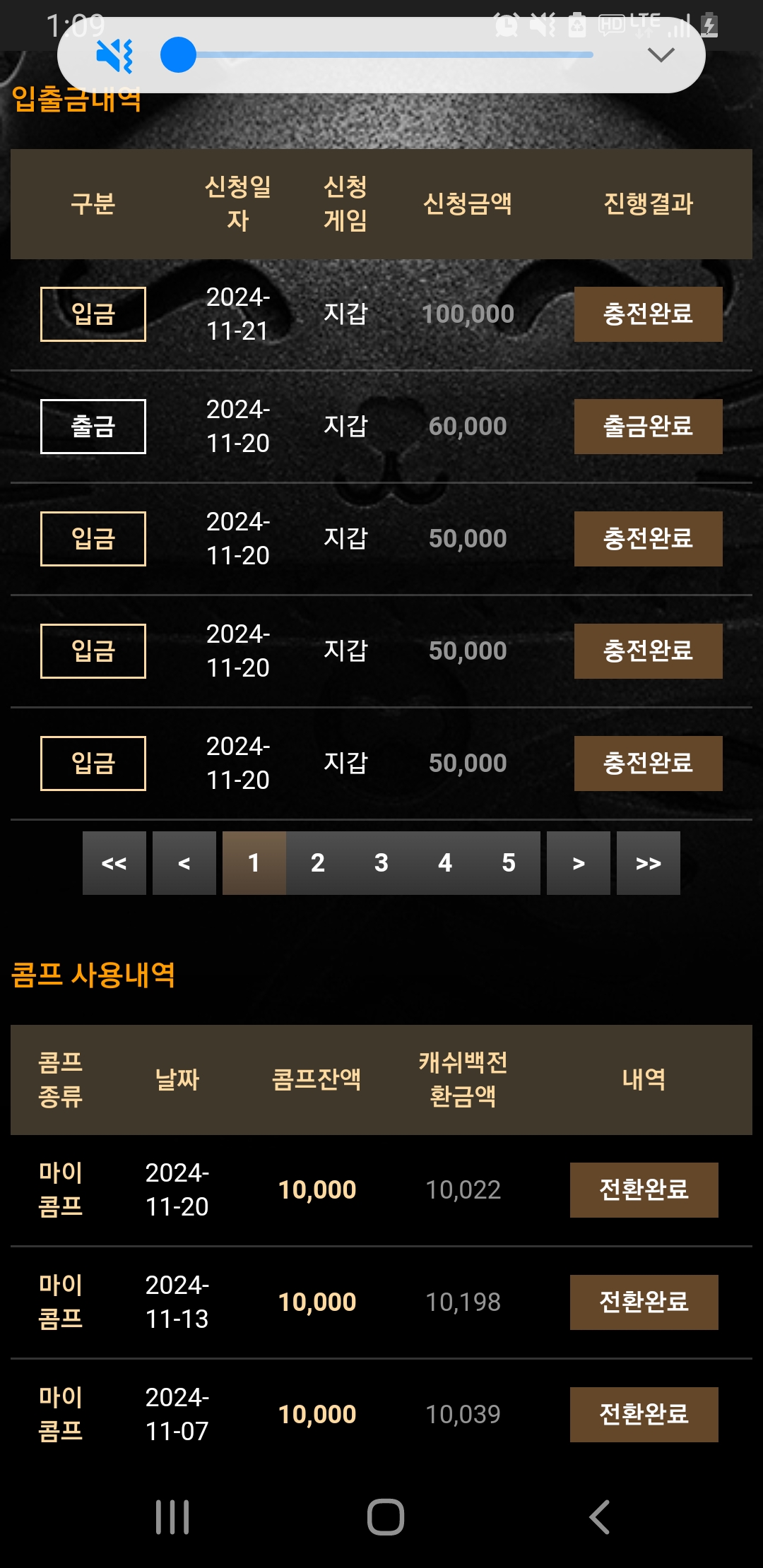This screenshot has height=1568, width=763.
Task: Tap the muted speaker icon in volume panel
Action: coord(115,56)
